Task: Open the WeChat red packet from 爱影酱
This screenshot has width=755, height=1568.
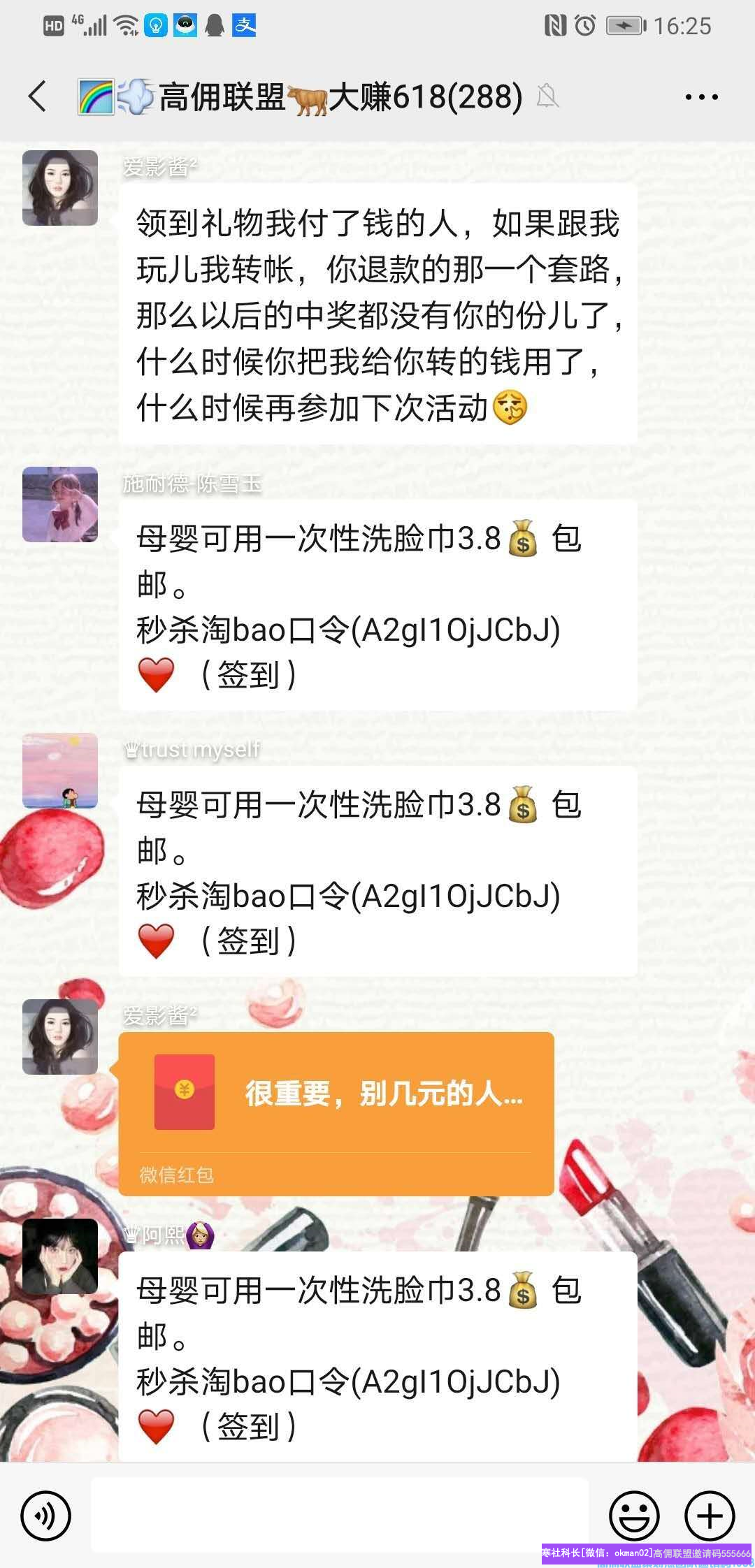Action: click(x=336, y=1112)
